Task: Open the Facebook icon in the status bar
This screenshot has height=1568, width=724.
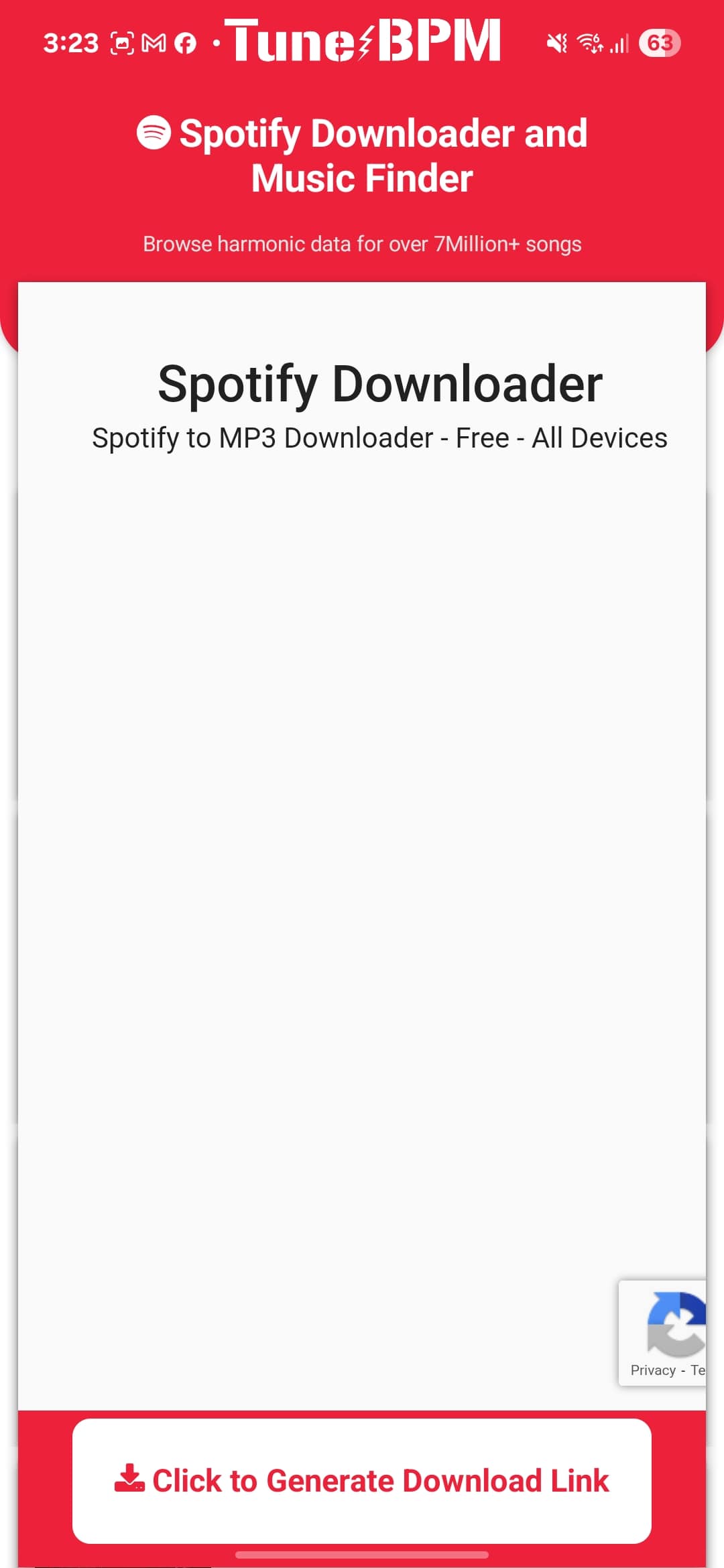Action: (x=186, y=42)
